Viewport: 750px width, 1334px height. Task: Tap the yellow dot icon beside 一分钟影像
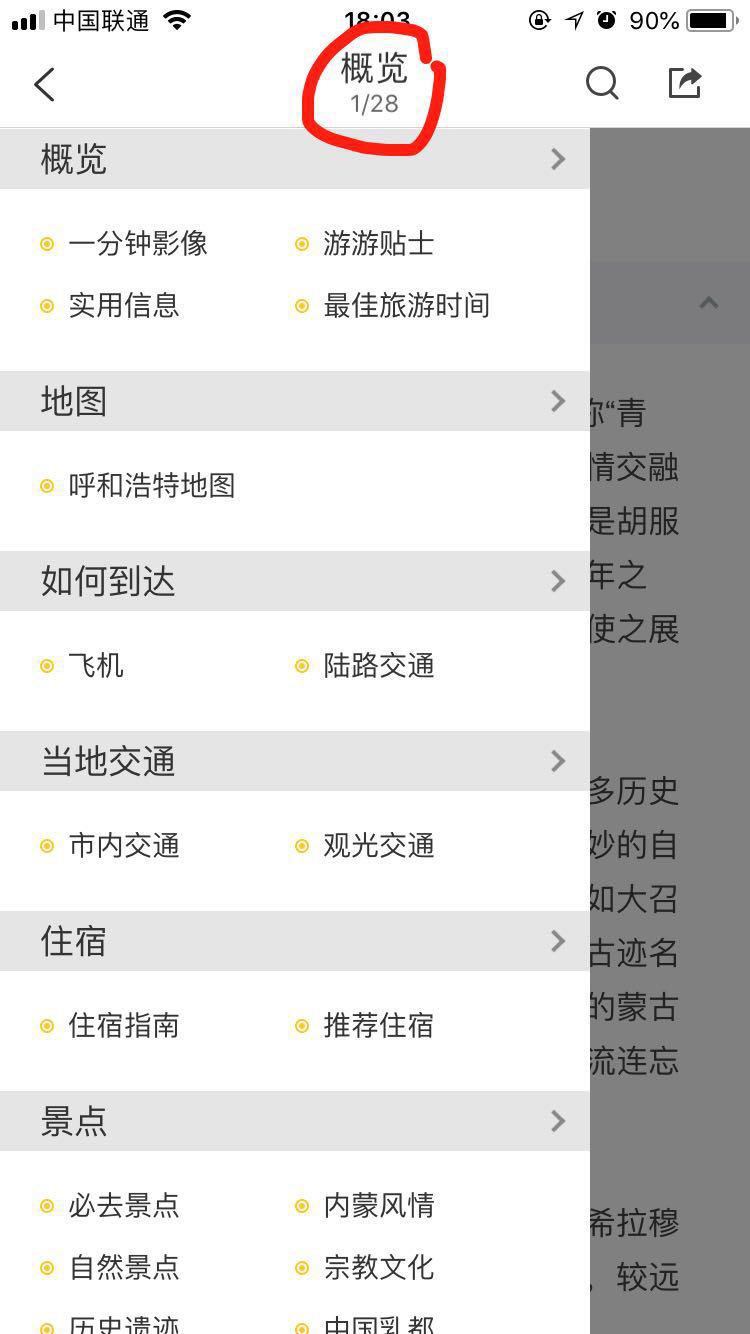click(47, 243)
